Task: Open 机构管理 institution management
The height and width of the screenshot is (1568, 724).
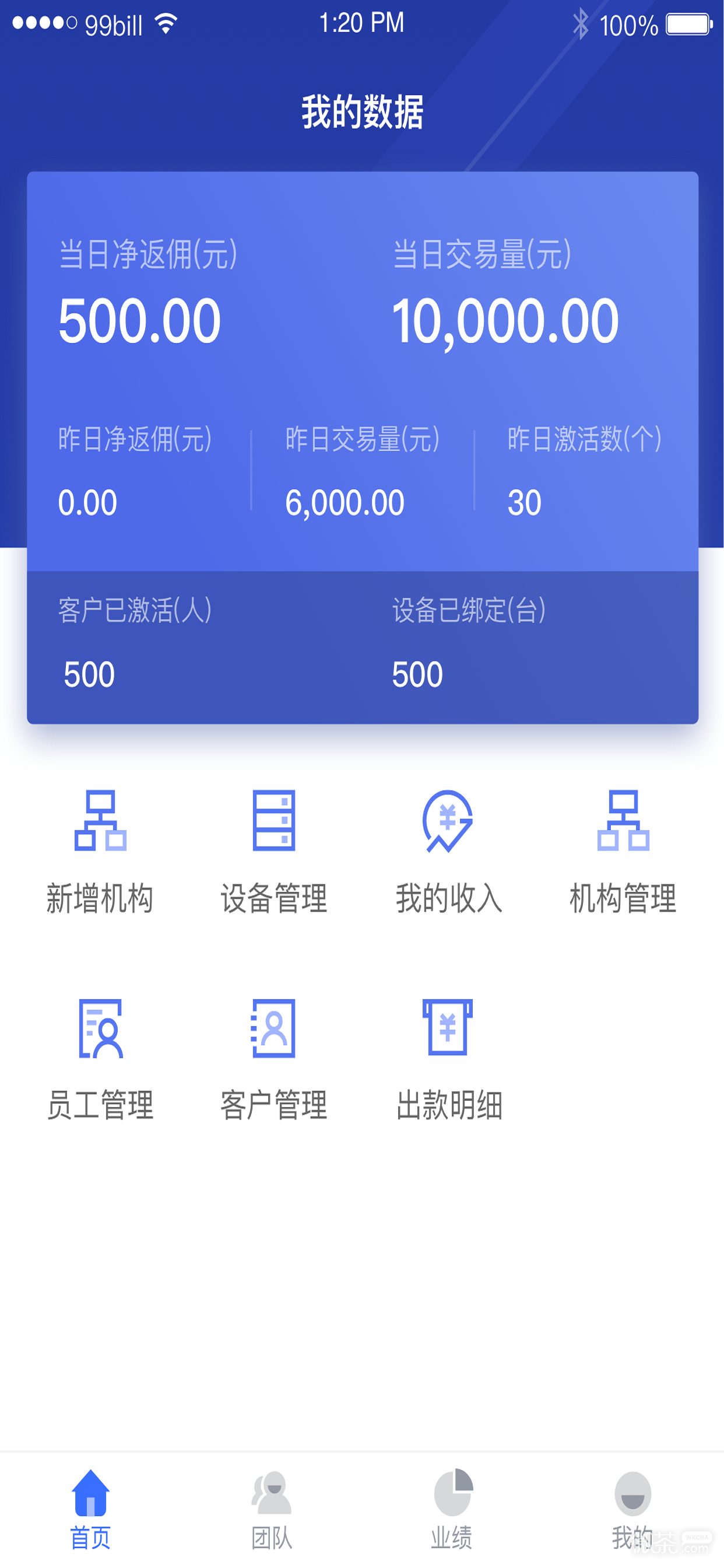Action: click(x=623, y=852)
